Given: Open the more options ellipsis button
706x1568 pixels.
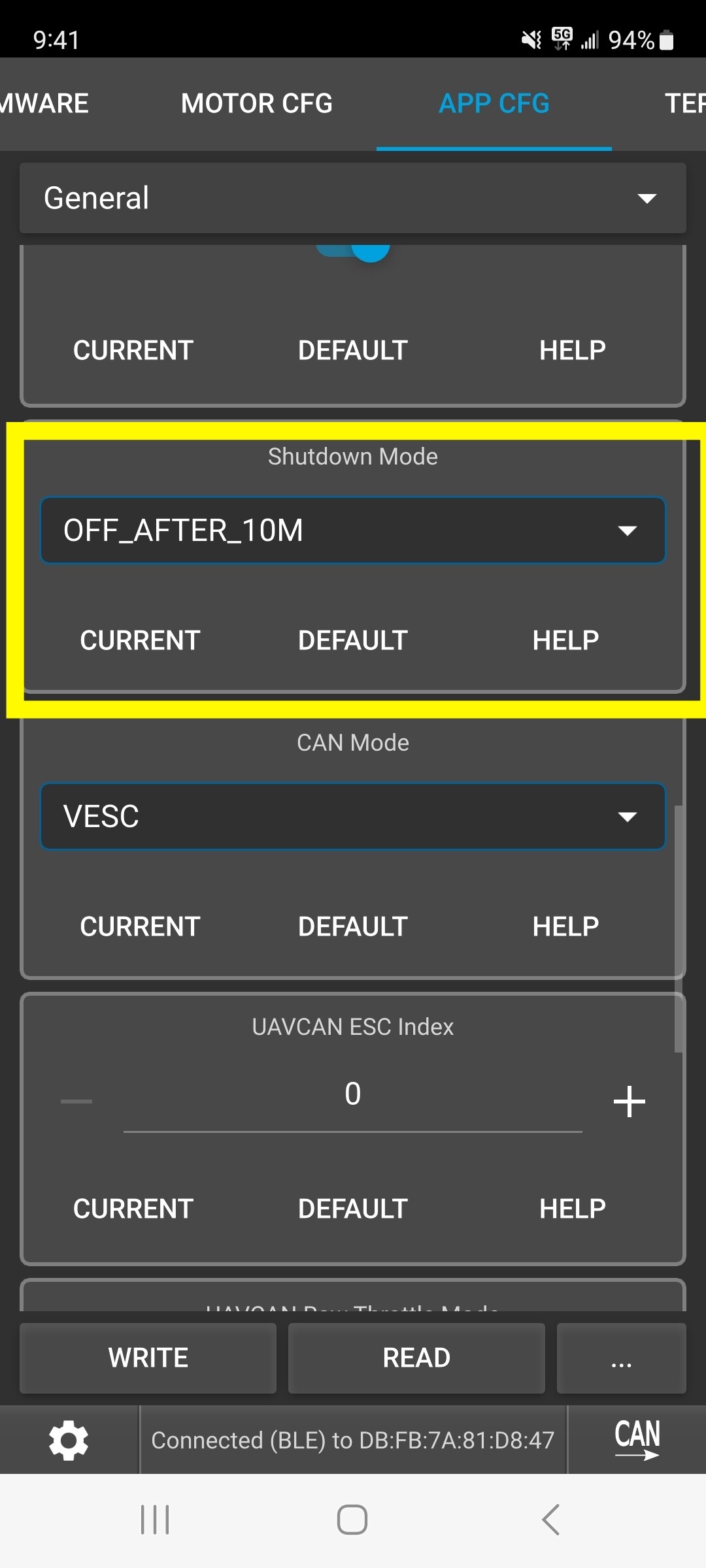Looking at the screenshot, I should (622, 1358).
